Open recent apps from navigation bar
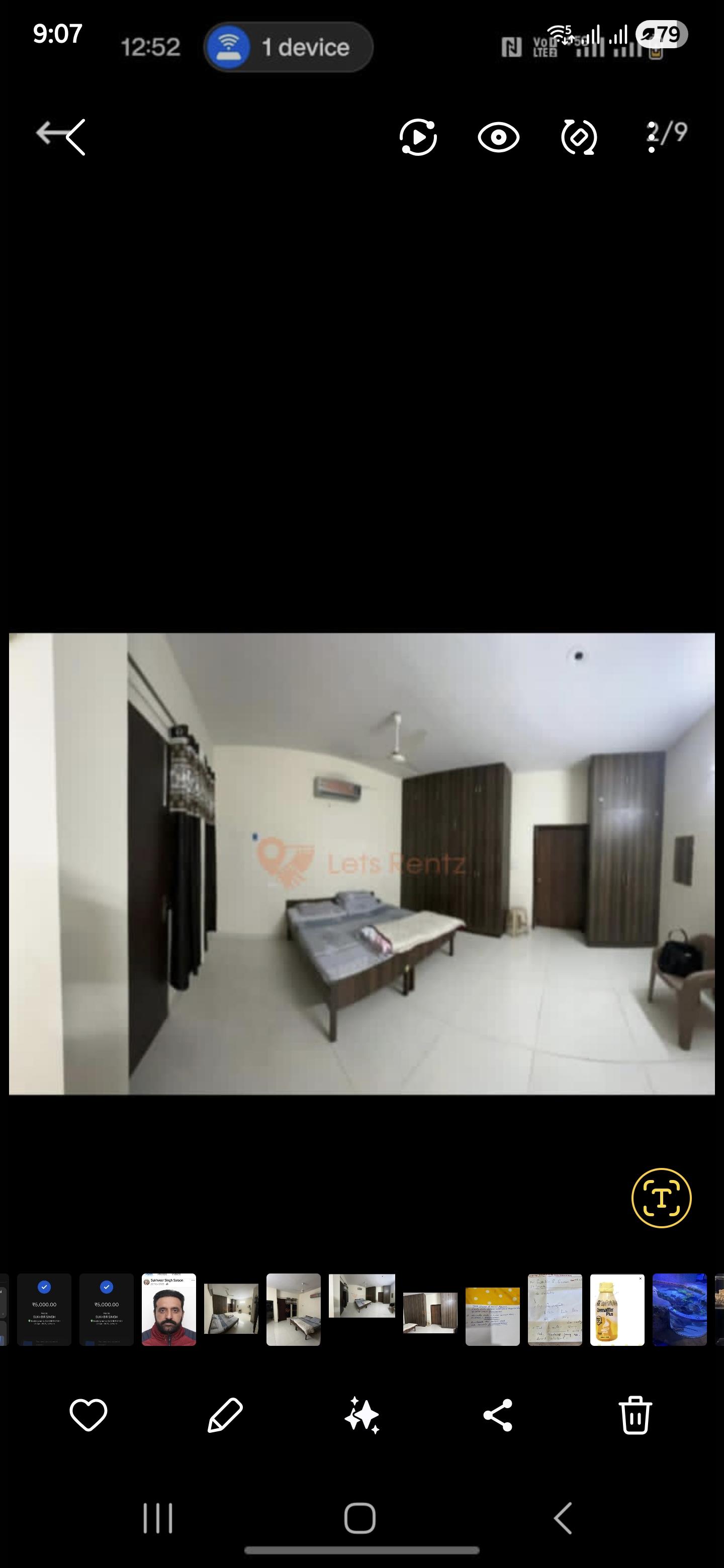 point(158,1517)
